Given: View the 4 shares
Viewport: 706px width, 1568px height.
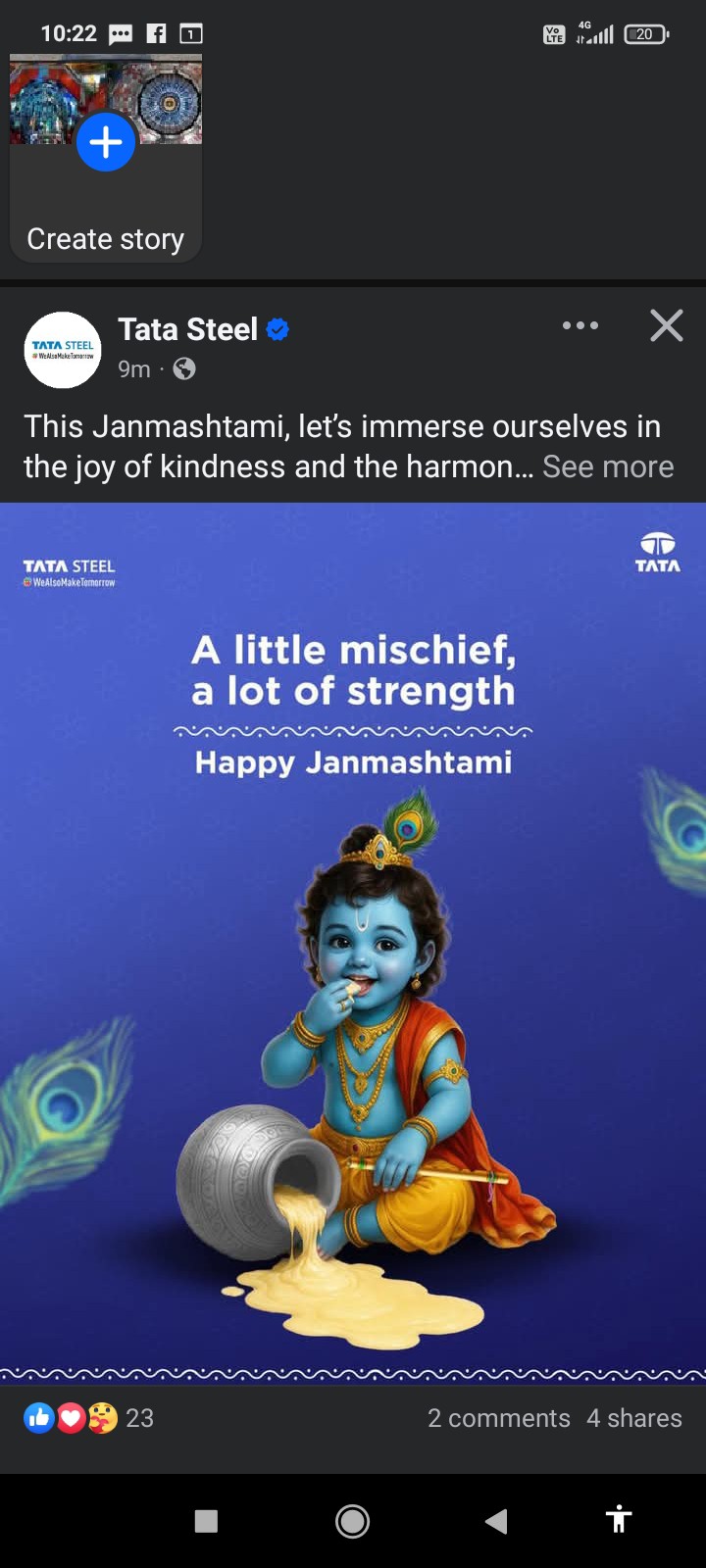Looking at the screenshot, I should [634, 1418].
